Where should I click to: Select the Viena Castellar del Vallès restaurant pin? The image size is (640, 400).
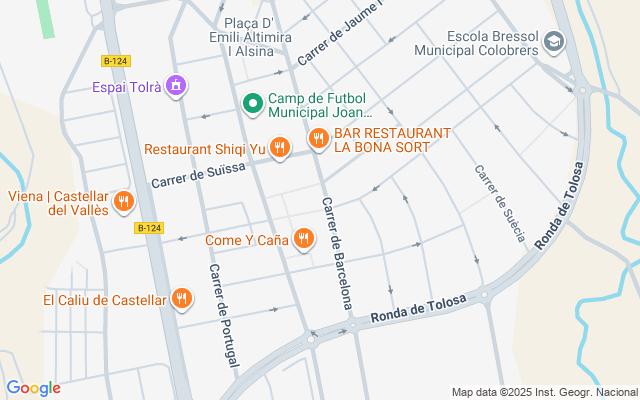coord(124,202)
